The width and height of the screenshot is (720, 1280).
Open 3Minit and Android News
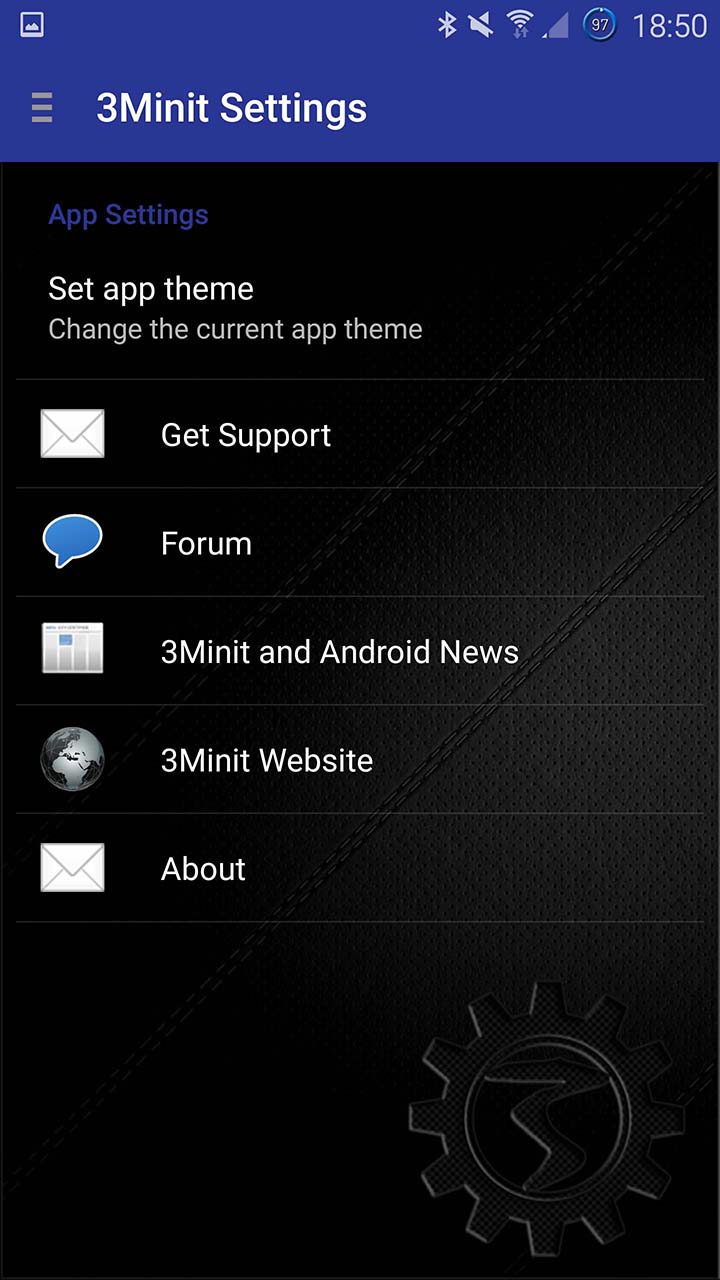point(360,651)
